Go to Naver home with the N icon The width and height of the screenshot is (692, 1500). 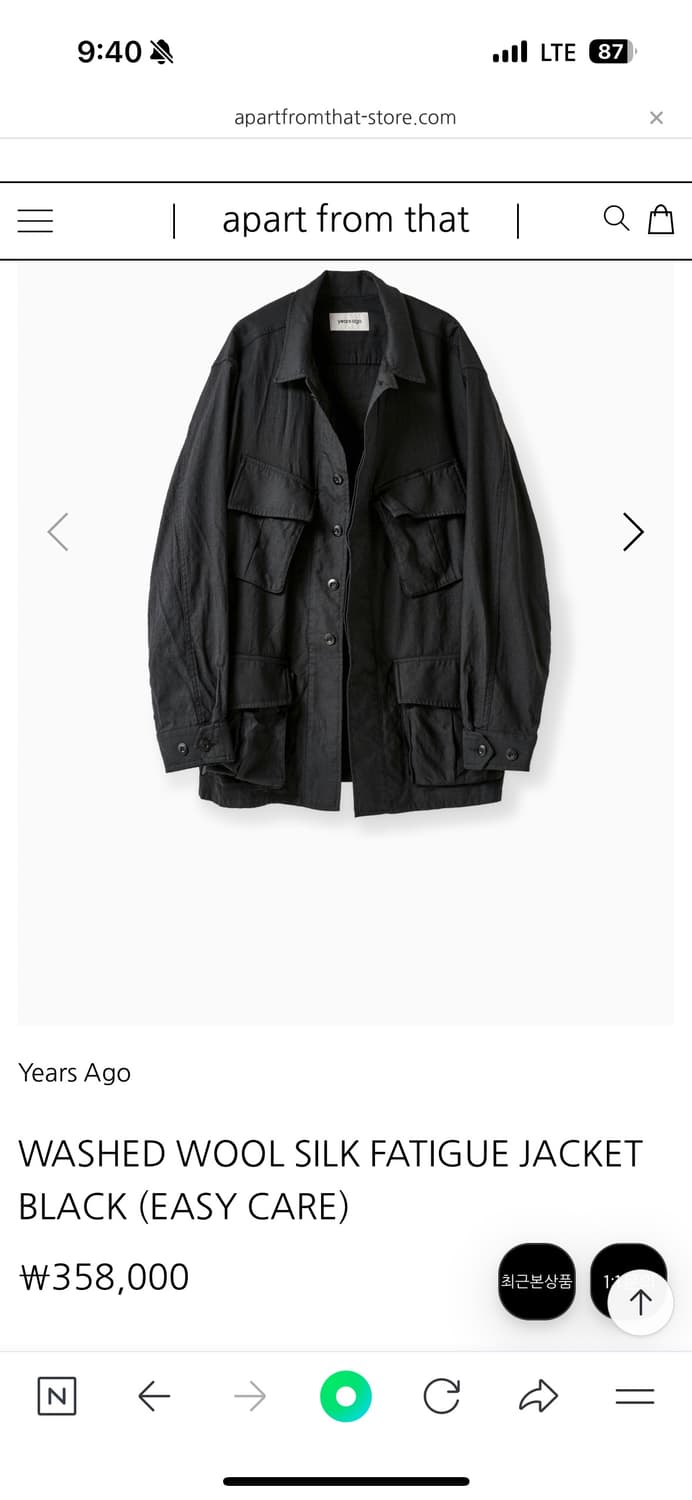57,1396
